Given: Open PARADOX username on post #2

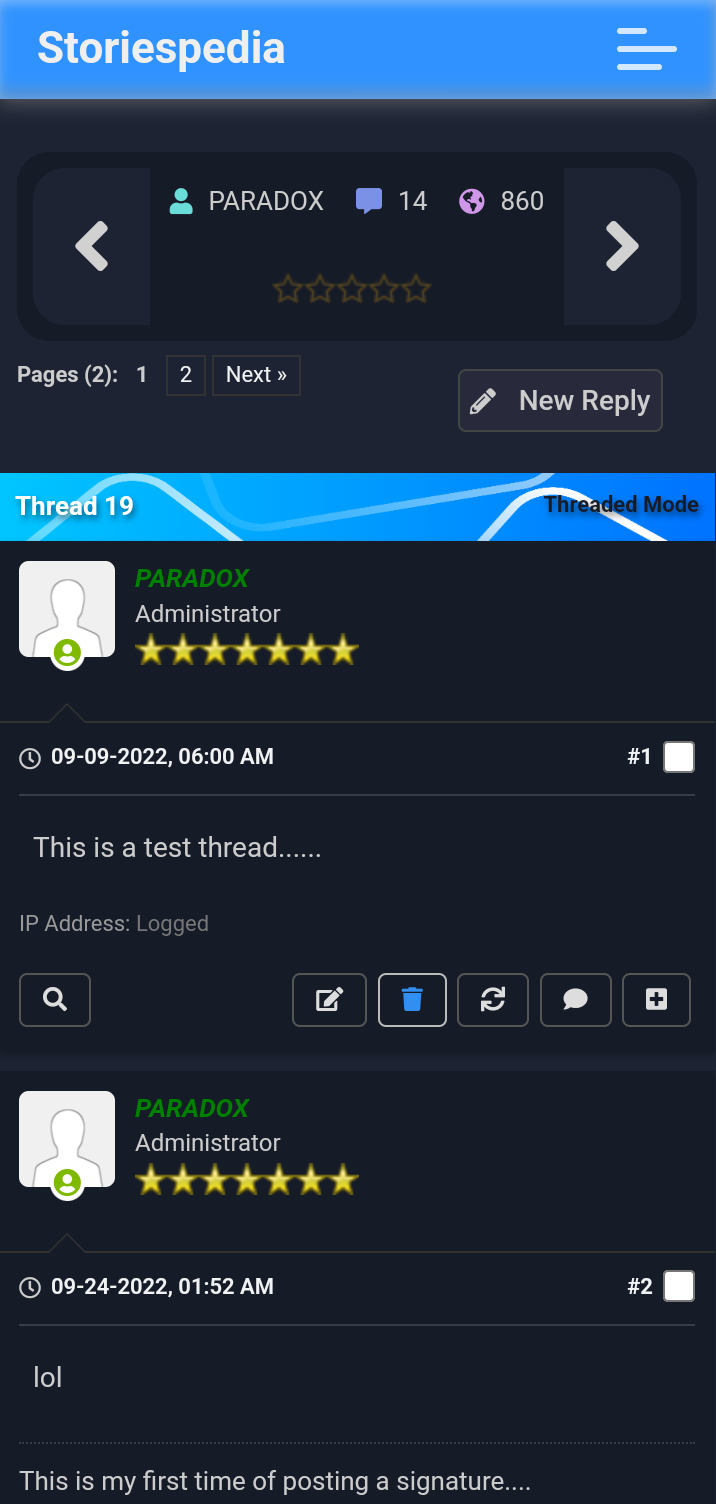Looking at the screenshot, I should [191, 1108].
